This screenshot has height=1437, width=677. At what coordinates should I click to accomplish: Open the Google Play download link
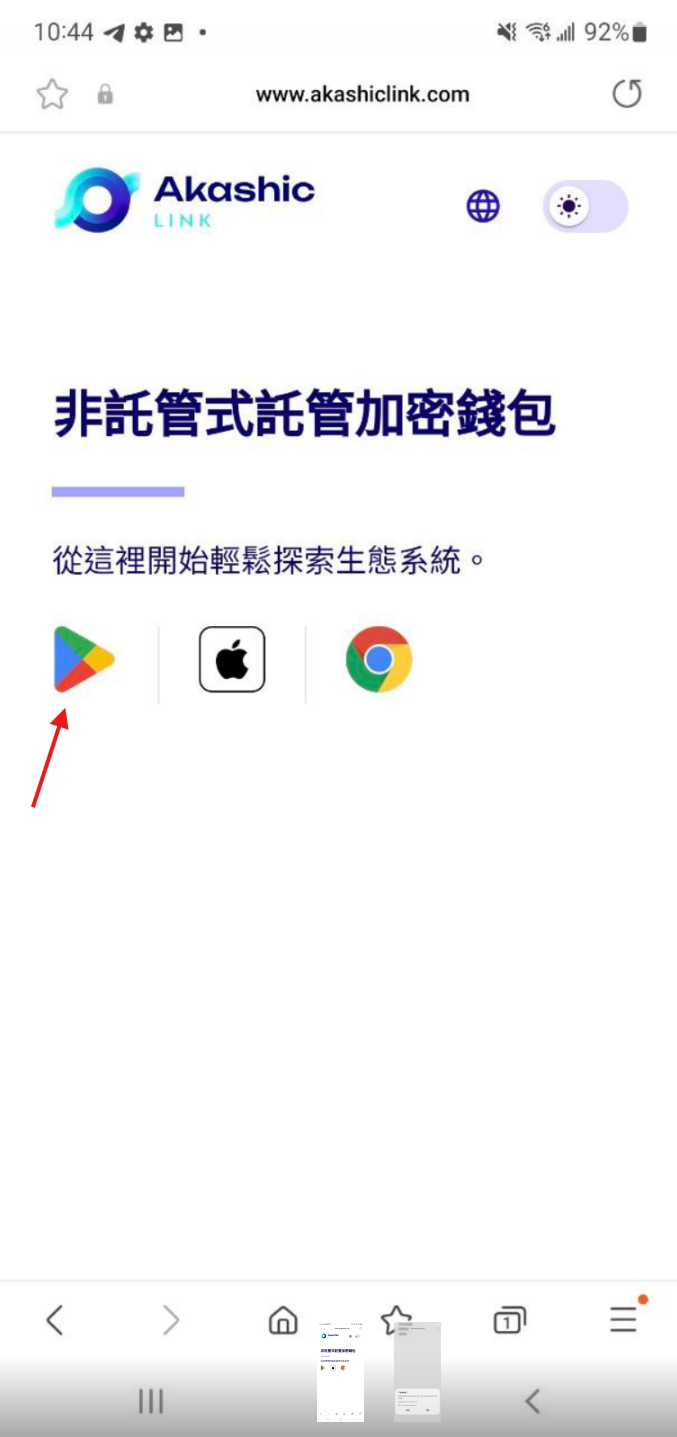tap(84, 659)
